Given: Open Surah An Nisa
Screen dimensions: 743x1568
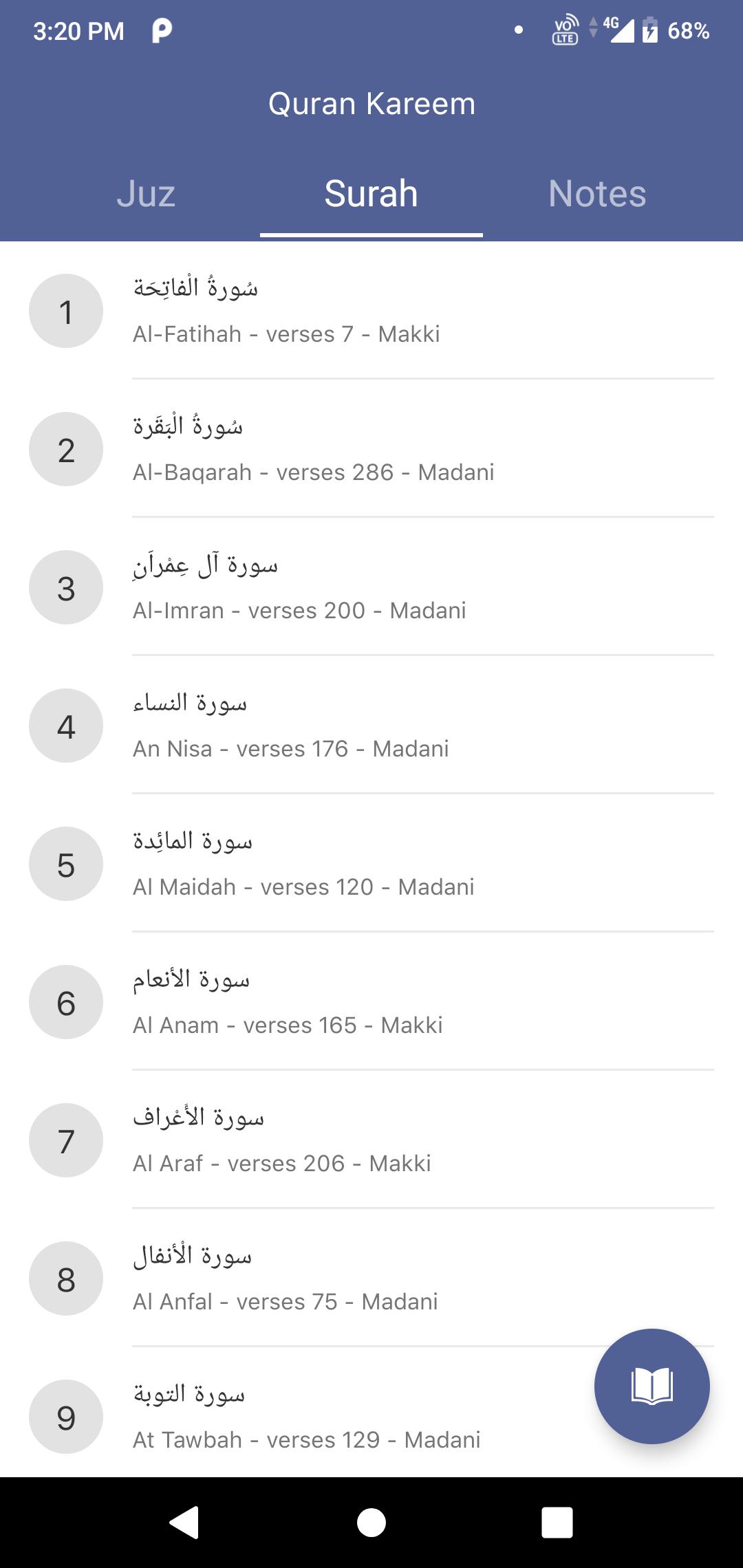Looking at the screenshot, I should [x=371, y=726].
